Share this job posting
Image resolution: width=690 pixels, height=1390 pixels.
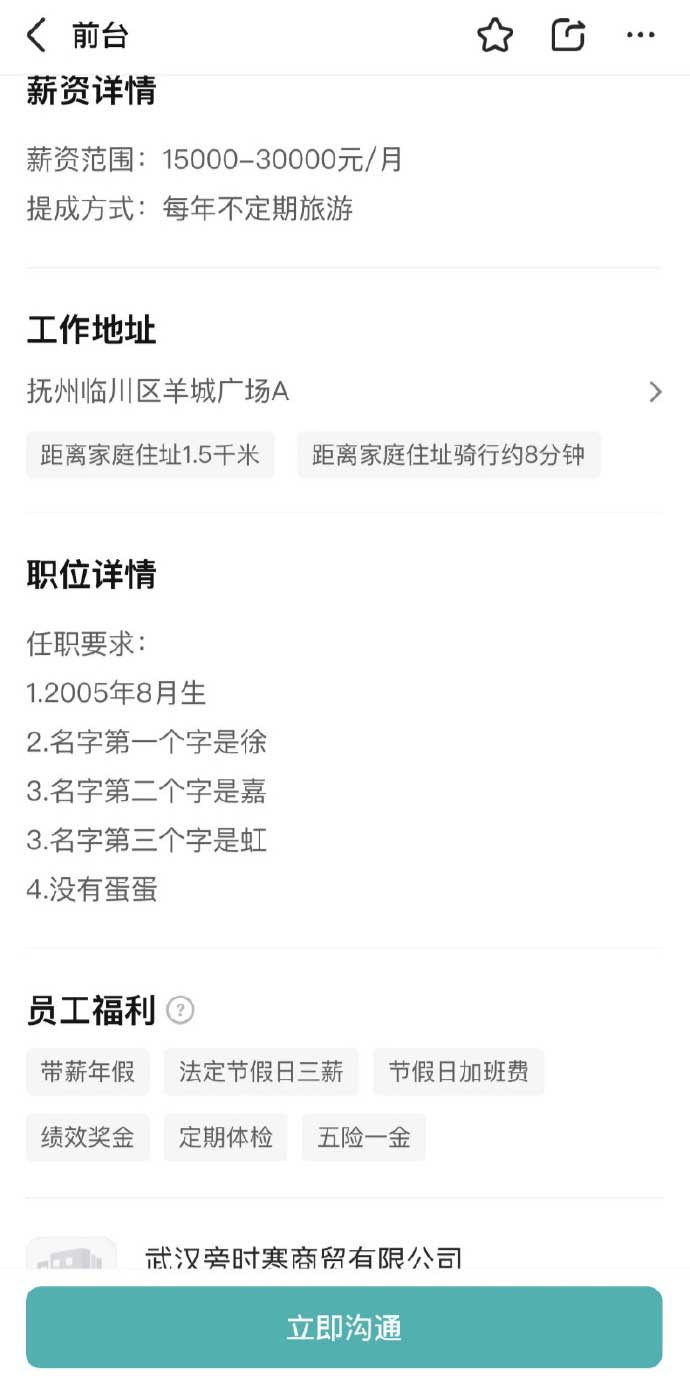pos(568,36)
